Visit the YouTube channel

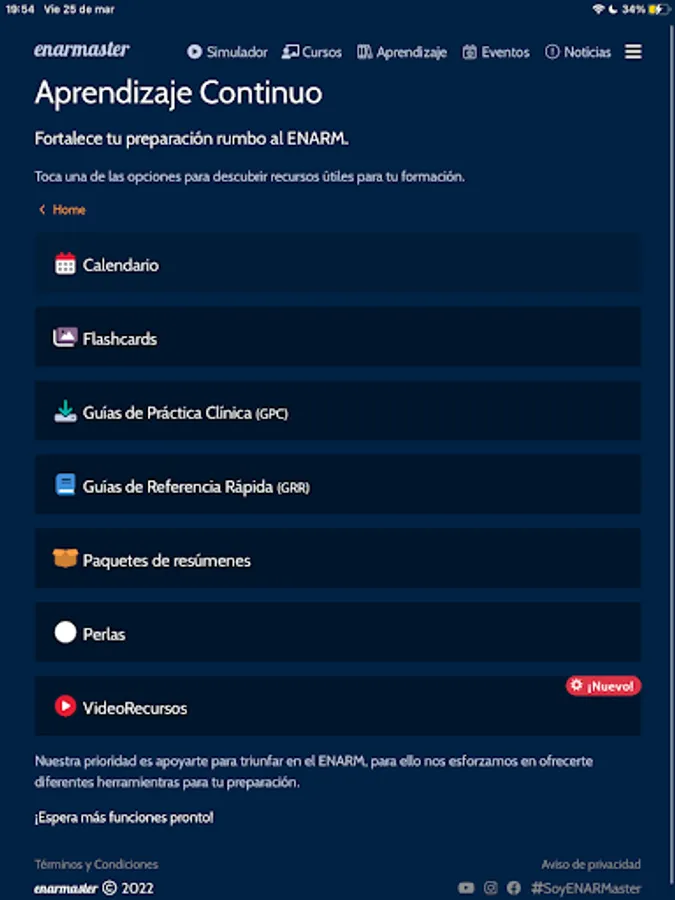point(466,888)
